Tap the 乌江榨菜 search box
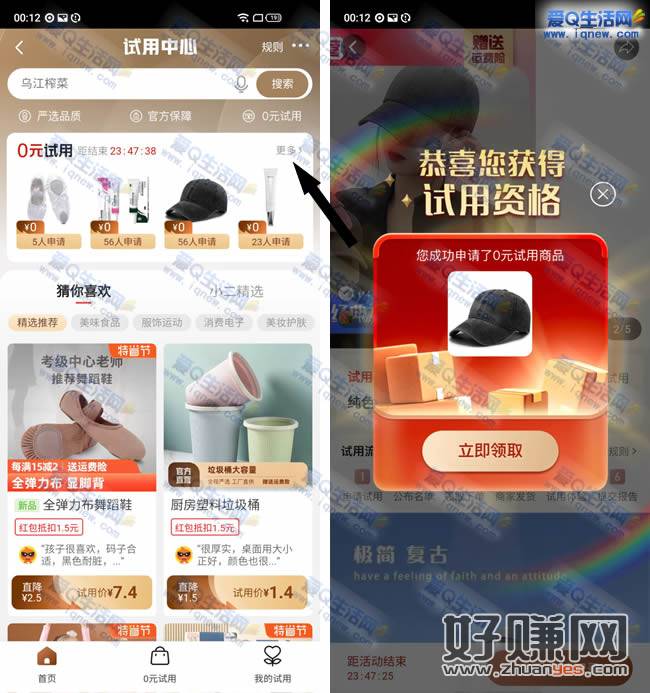Screen dimensions: 650x693 [120, 84]
